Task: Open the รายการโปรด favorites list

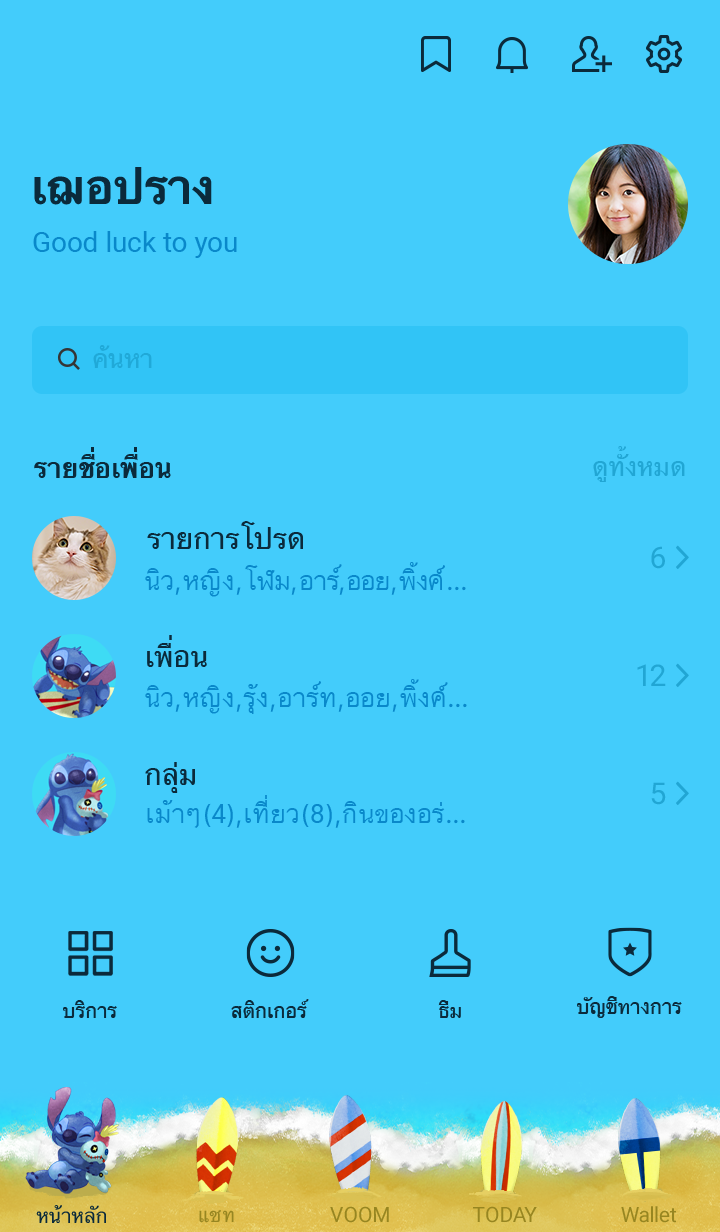Action: pos(360,558)
